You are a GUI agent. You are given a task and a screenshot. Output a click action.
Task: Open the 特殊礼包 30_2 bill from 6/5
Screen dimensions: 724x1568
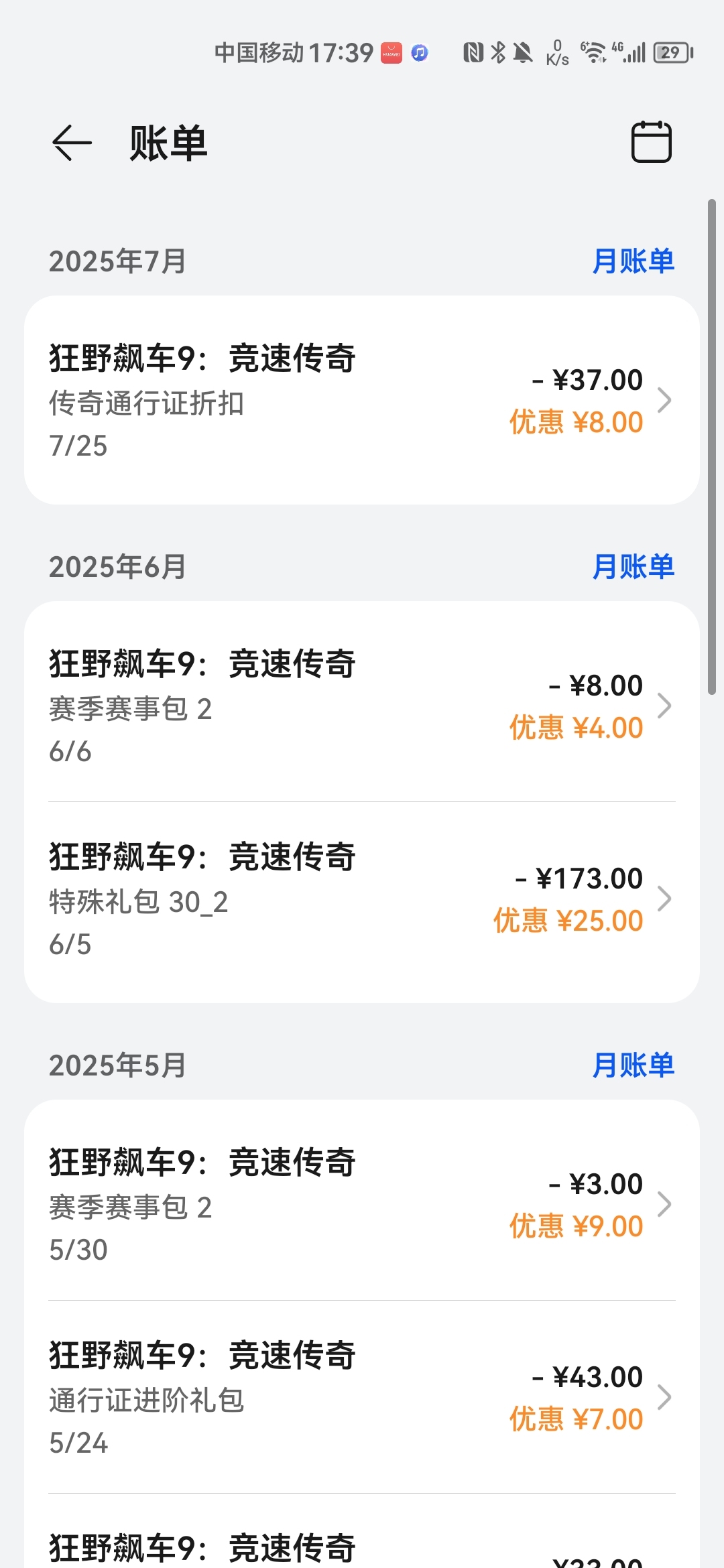coord(362,899)
